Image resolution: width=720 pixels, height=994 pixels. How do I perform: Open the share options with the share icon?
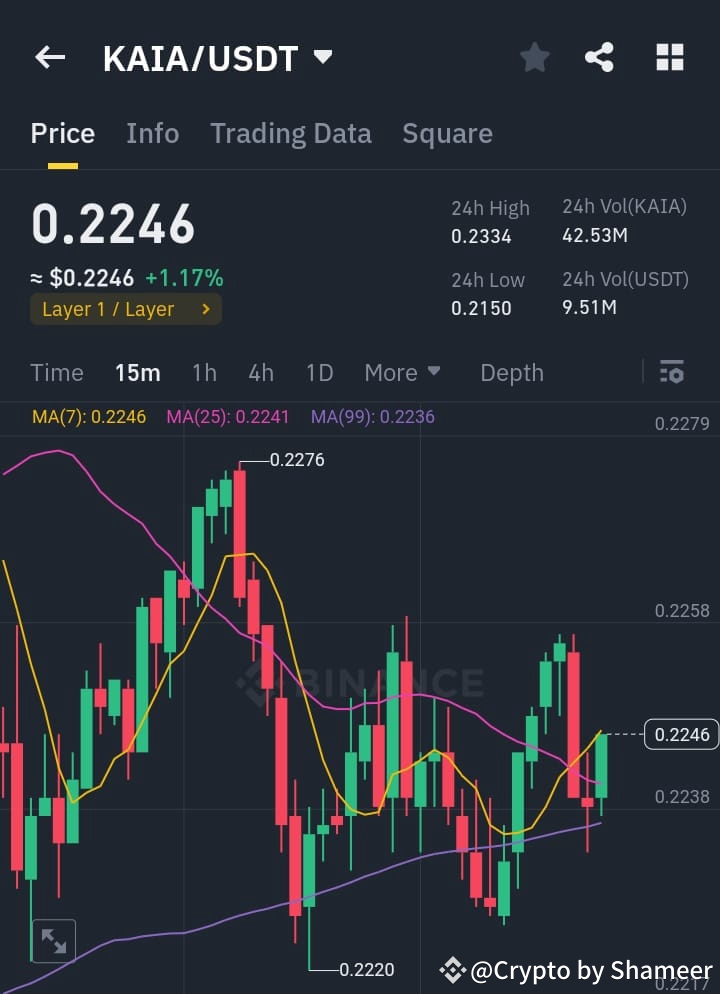pos(600,57)
